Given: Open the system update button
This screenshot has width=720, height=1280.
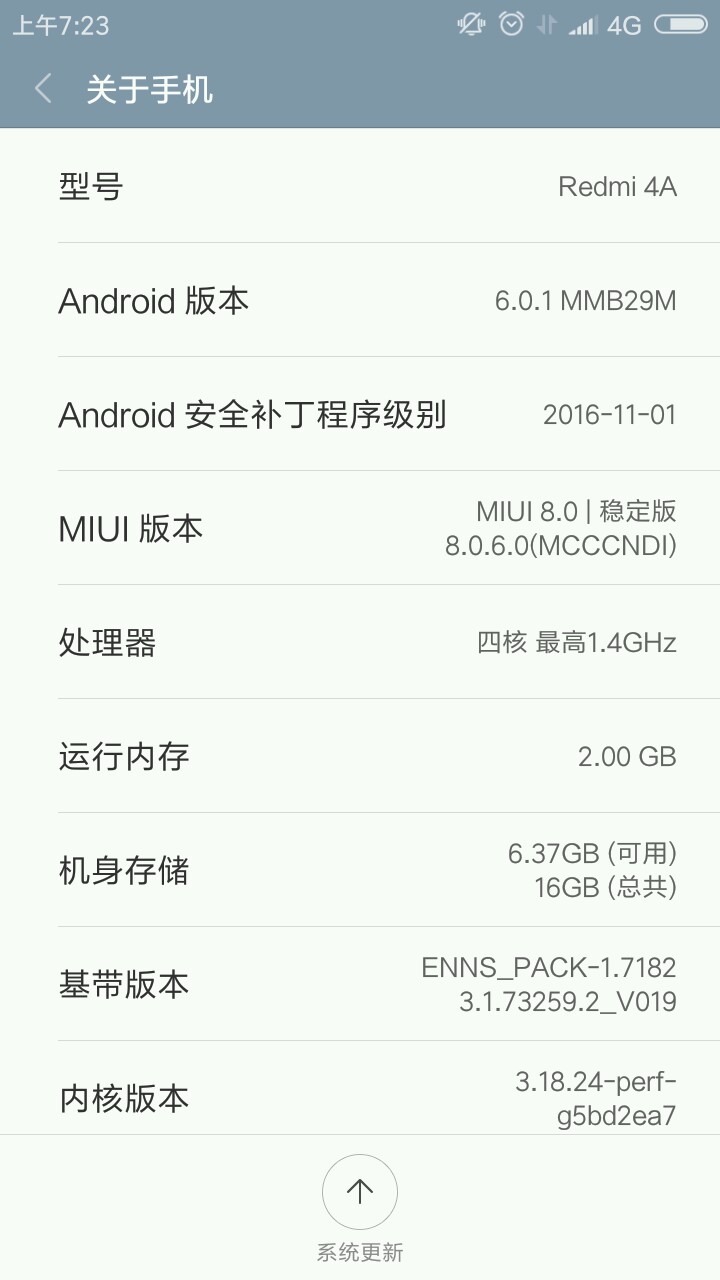Looking at the screenshot, I should [360, 1192].
